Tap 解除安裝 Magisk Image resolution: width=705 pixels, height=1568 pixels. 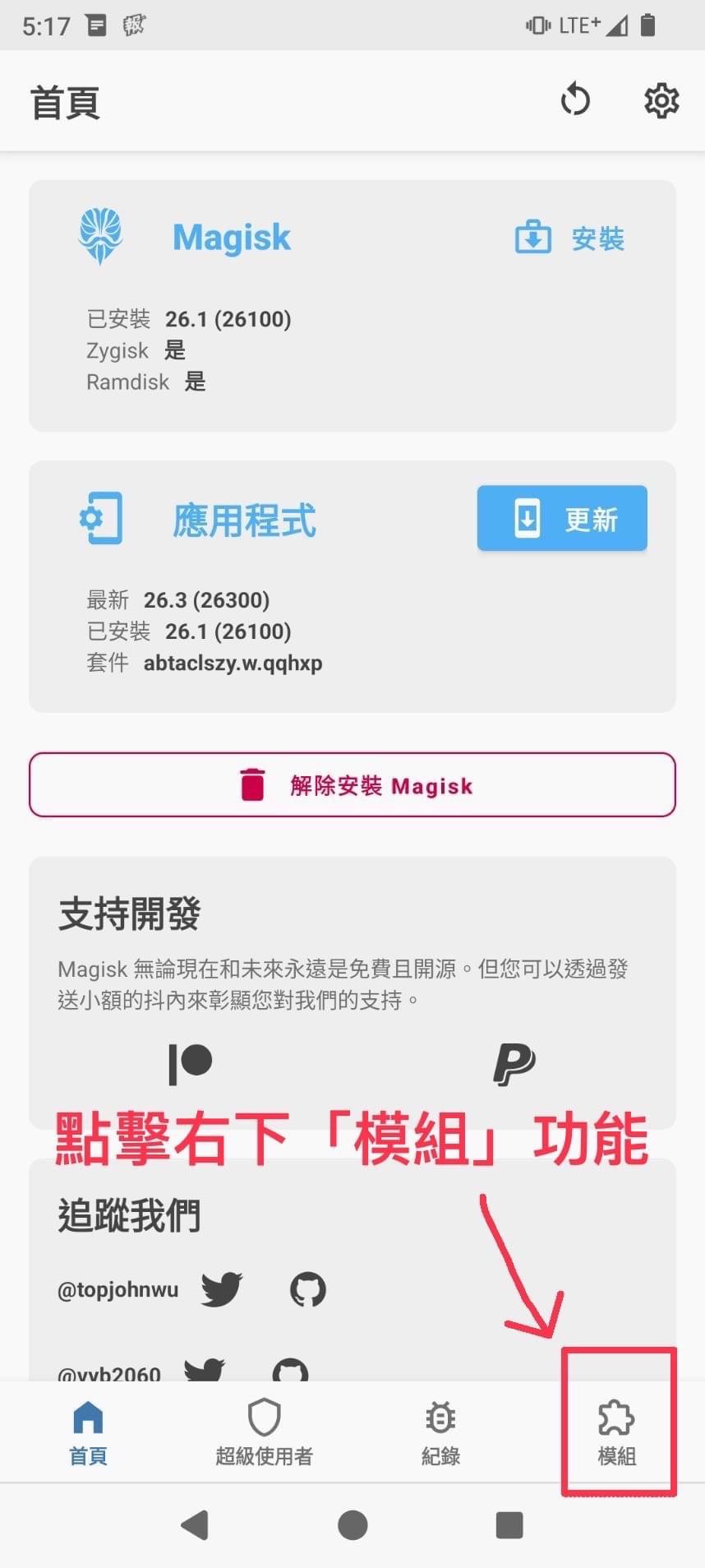(352, 785)
